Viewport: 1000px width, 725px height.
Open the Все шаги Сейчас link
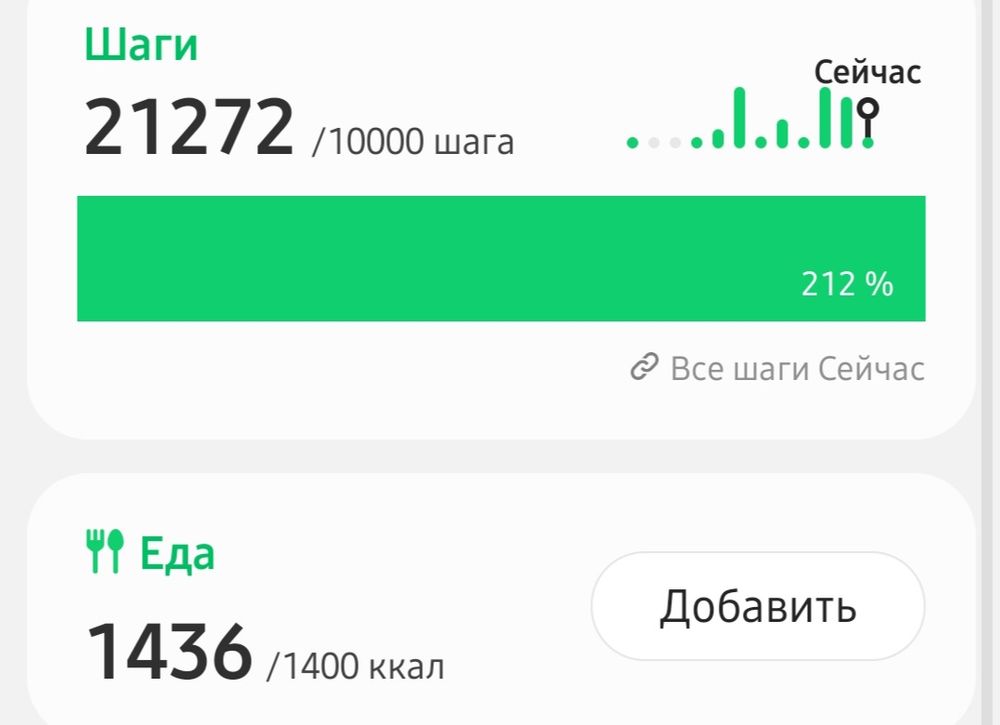tap(778, 369)
